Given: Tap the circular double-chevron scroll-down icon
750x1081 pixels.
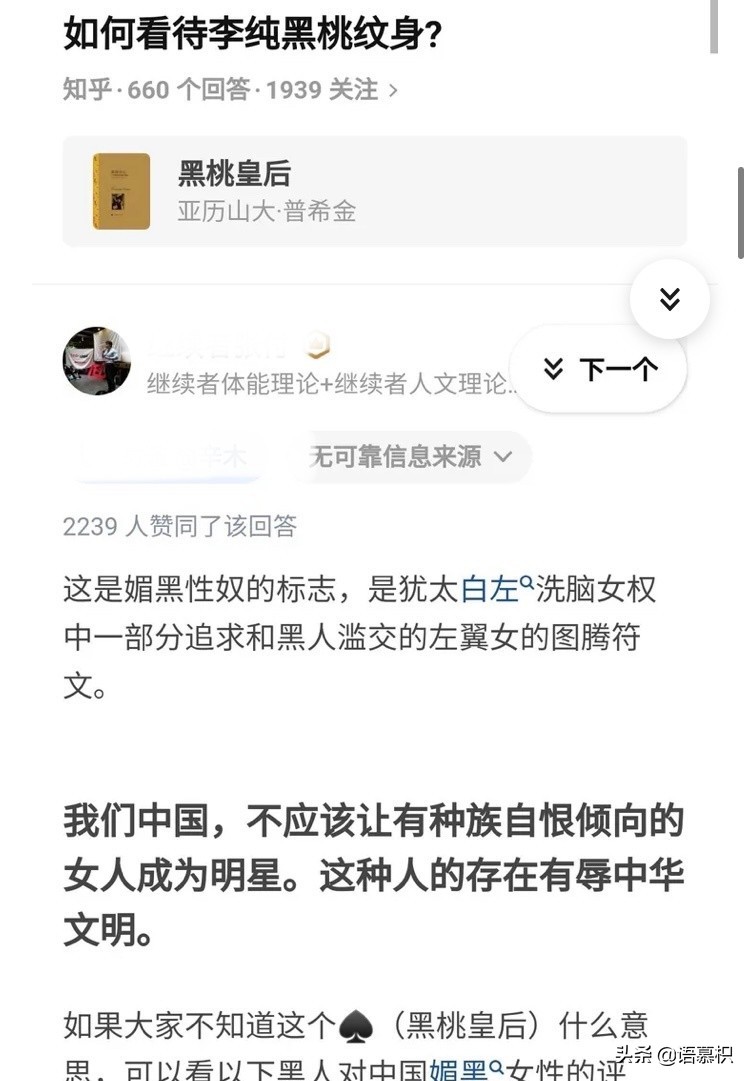Looking at the screenshot, I should [x=668, y=298].
